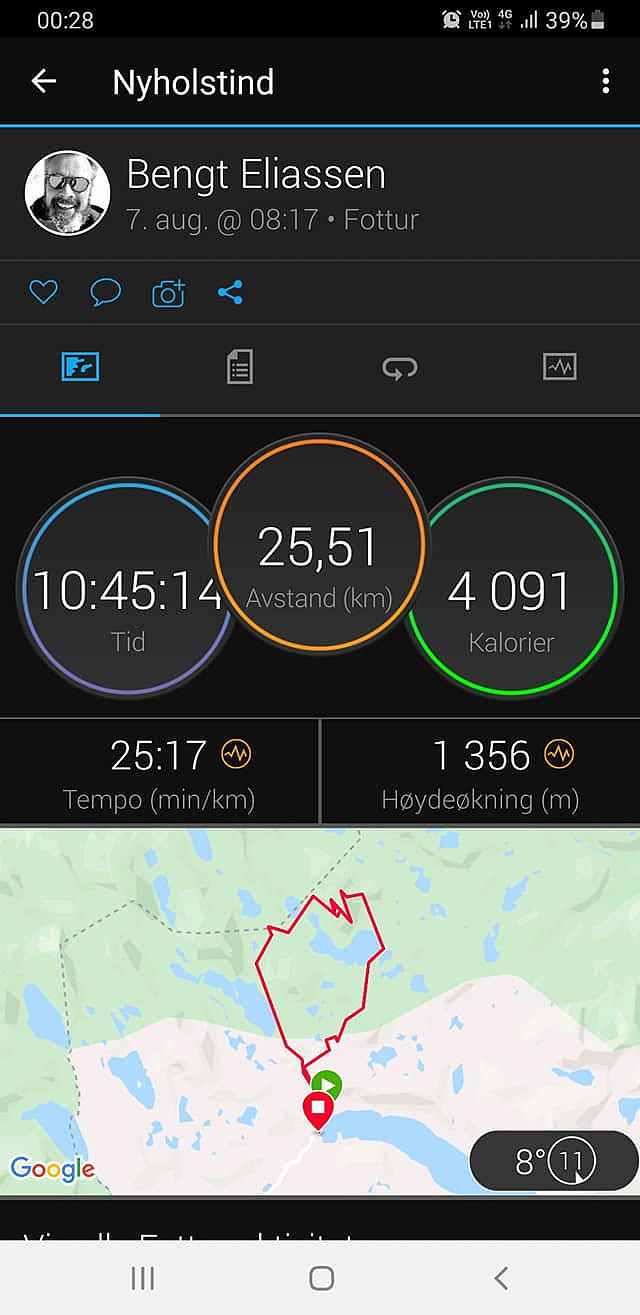Image resolution: width=640 pixels, height=1315 pixels.
Task: Tap the system home button
Action: [x=321, y=1277]
